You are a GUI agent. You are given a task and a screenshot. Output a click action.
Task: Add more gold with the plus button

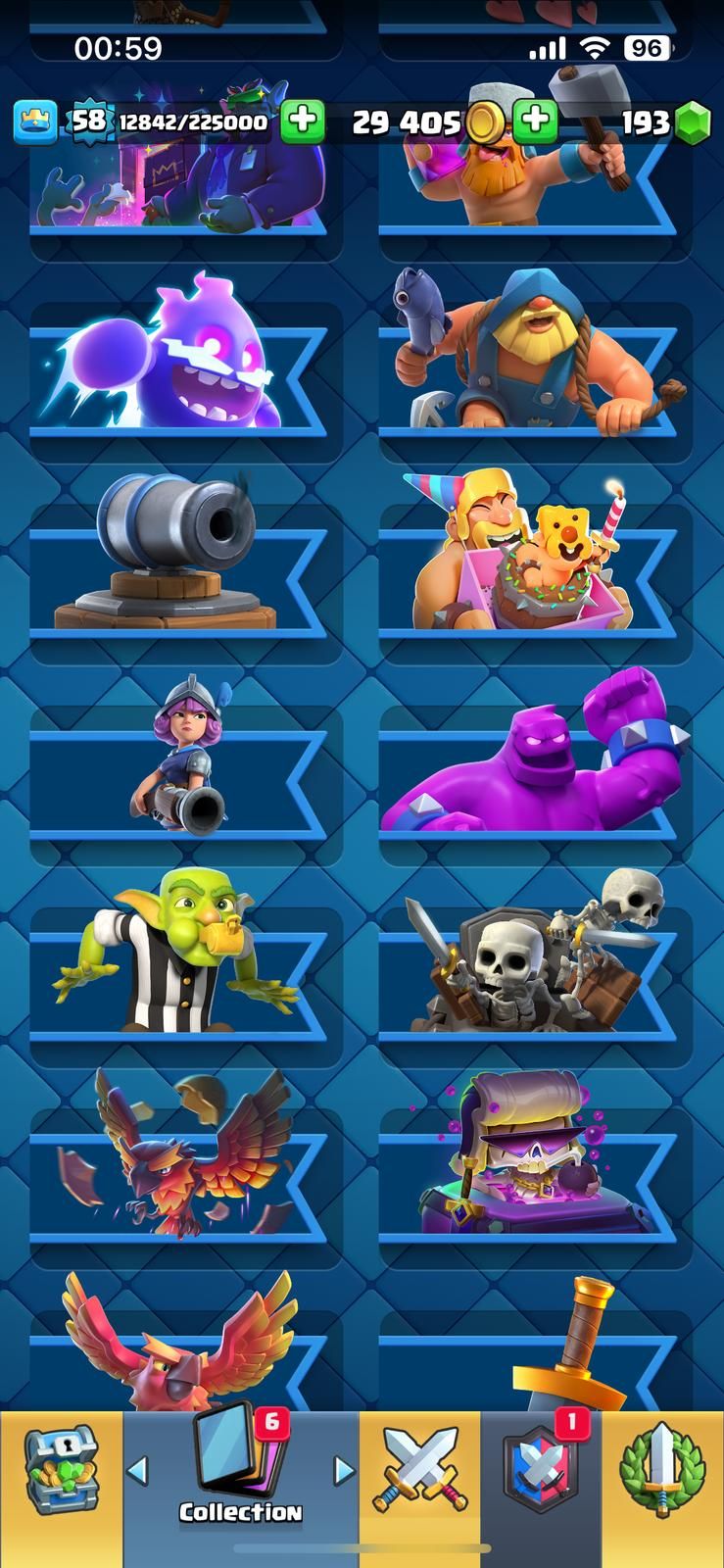click(x=535, y=121)
